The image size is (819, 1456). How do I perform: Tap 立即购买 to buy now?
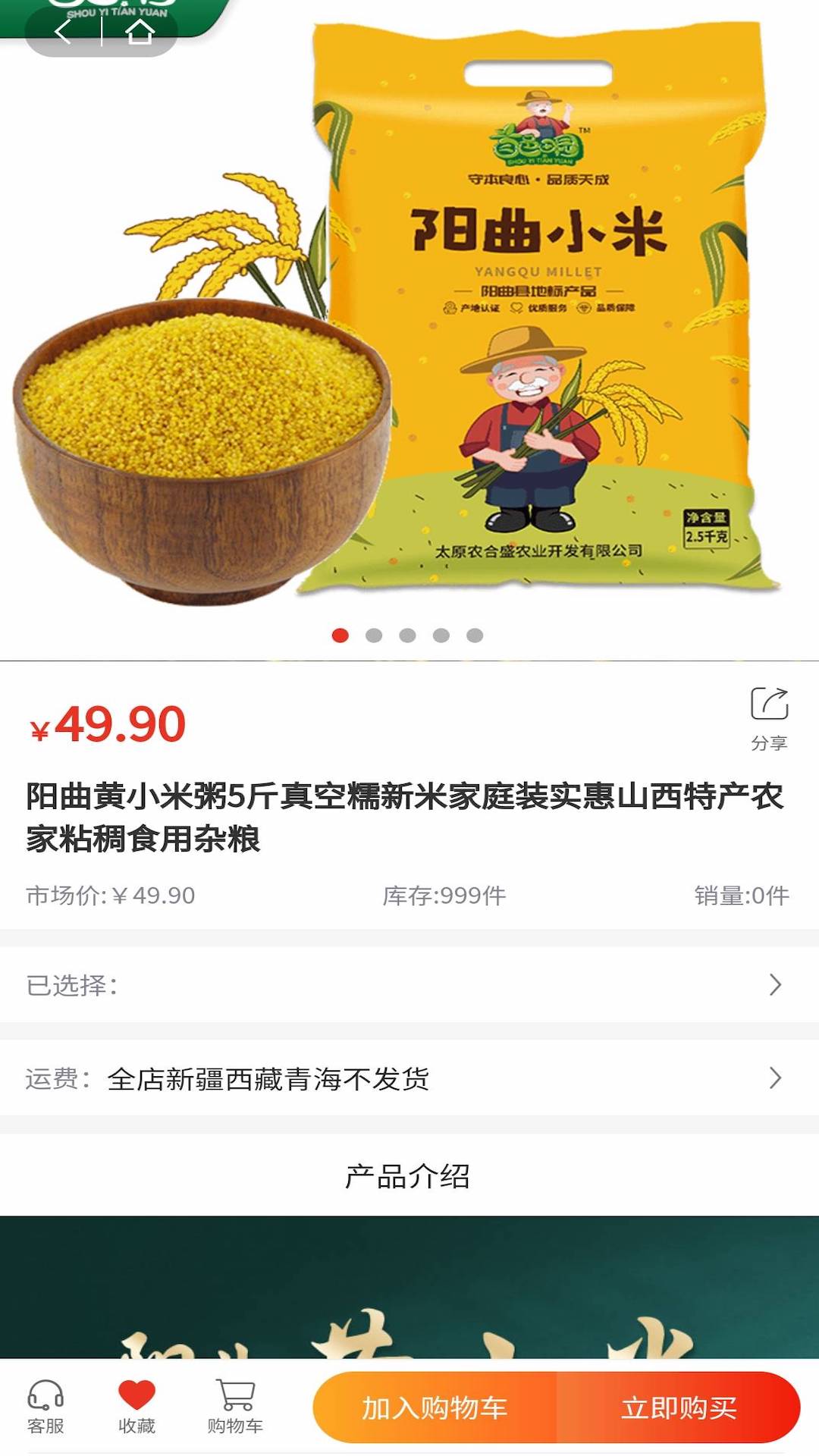pos(679,1408)
